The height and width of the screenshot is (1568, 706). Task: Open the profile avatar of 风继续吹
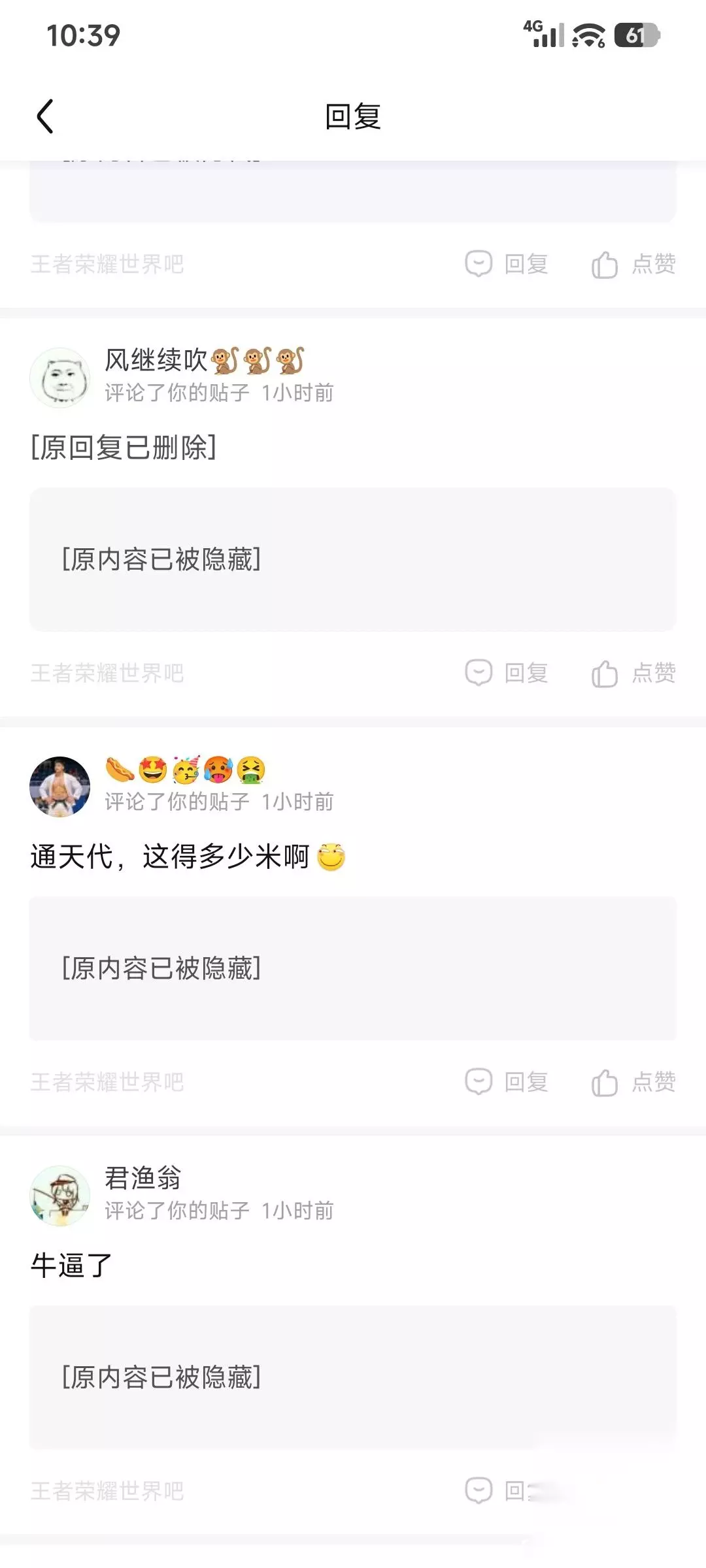click(x=60, y=378)
